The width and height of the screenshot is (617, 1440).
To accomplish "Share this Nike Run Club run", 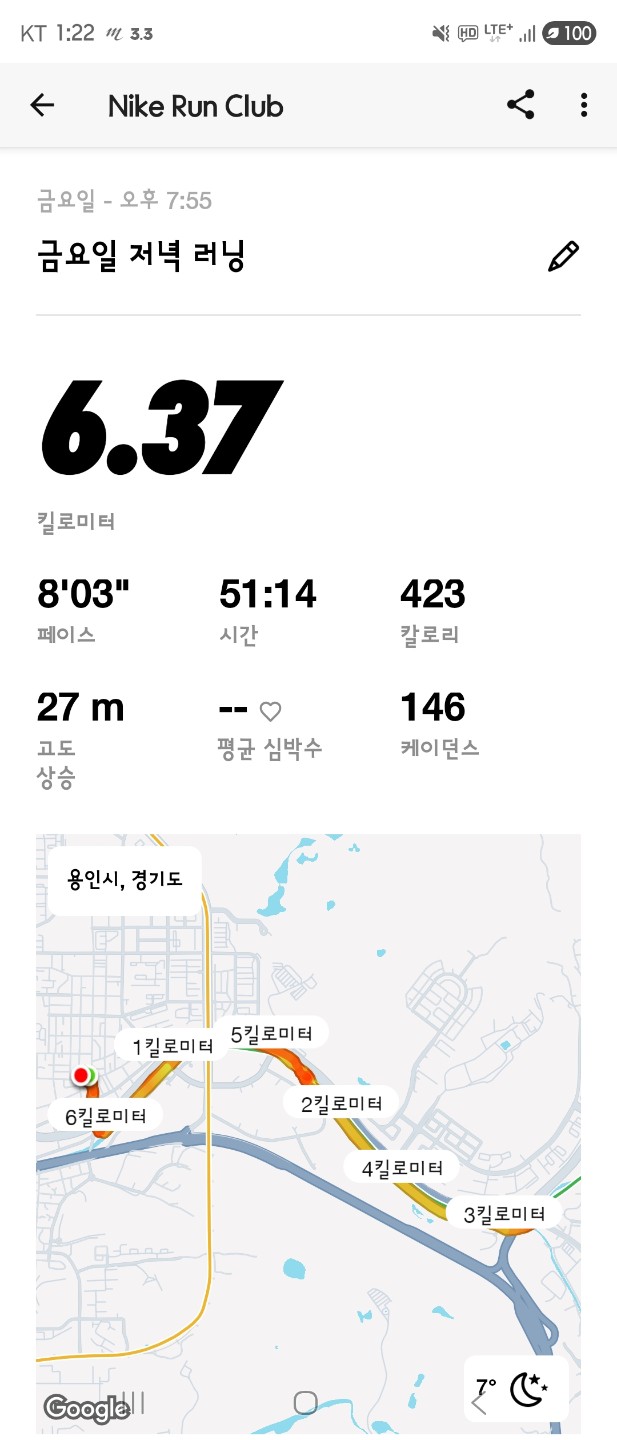I will coord(520,105).
